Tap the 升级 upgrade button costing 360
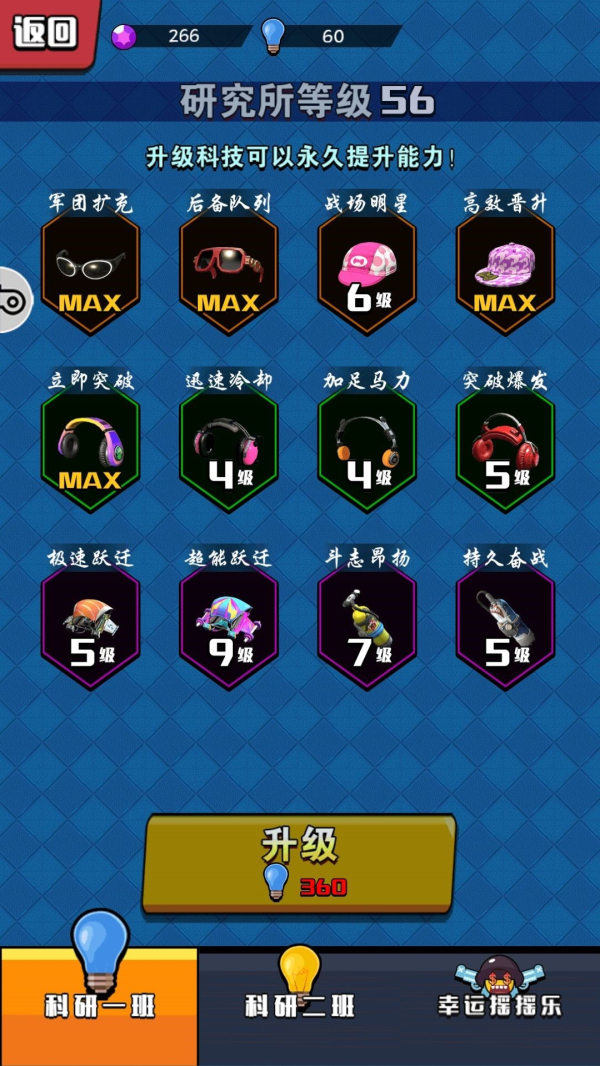The width and height of the screenshot is (600, 1066). pos(300,862)
